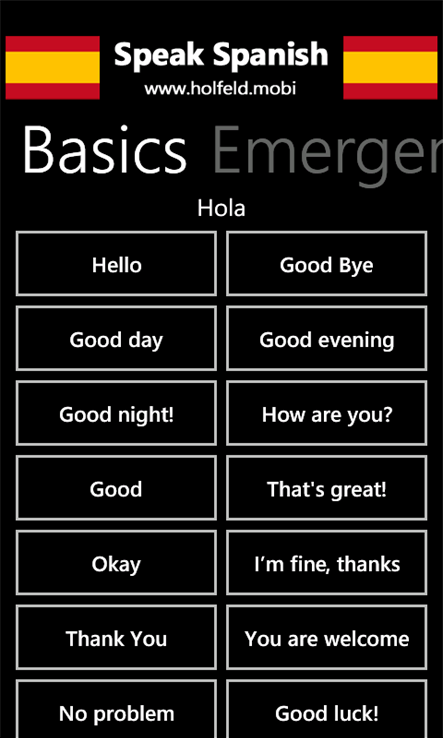Select the No problem phrase
This screenshot has height=738, width=443.
tap(116, 709)
